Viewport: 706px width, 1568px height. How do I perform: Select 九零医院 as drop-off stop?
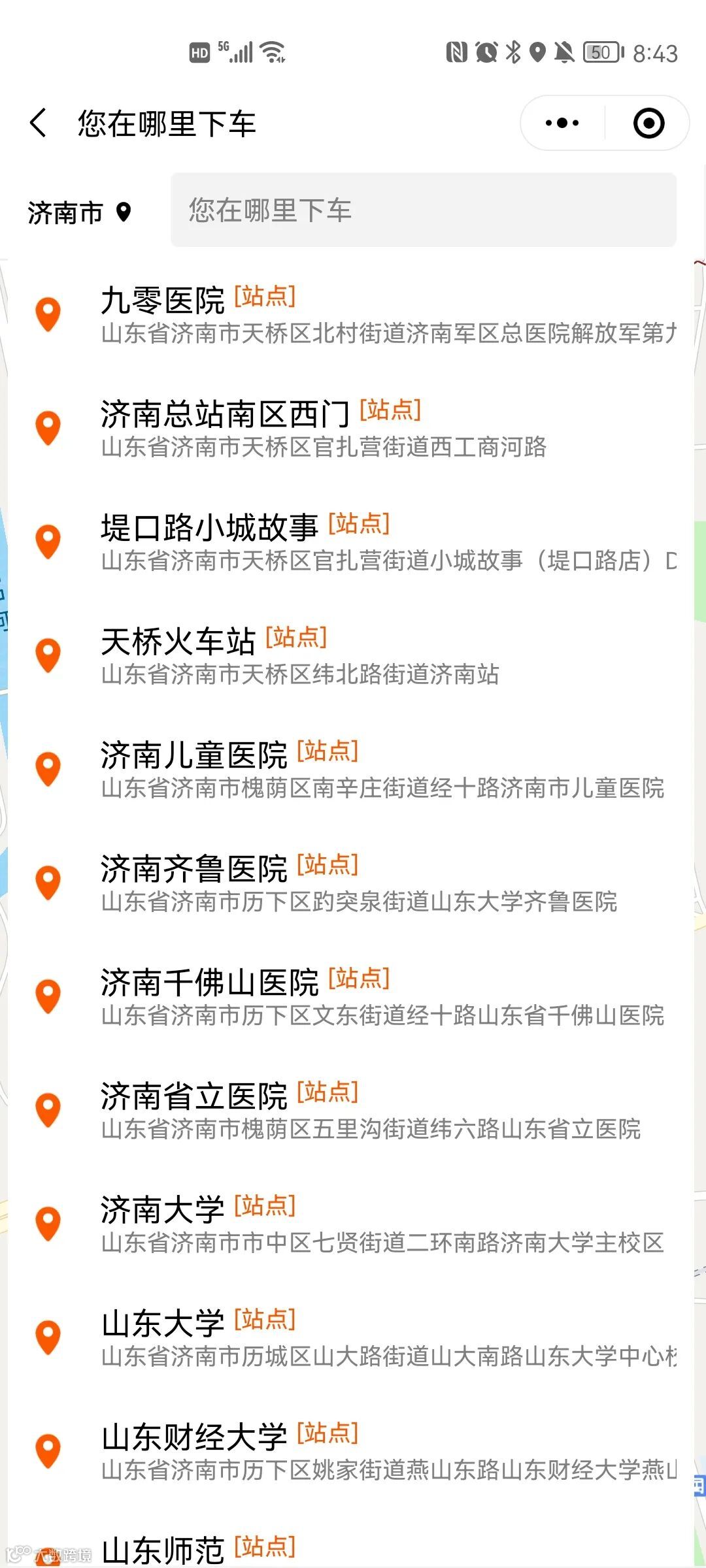click(353, 315)
